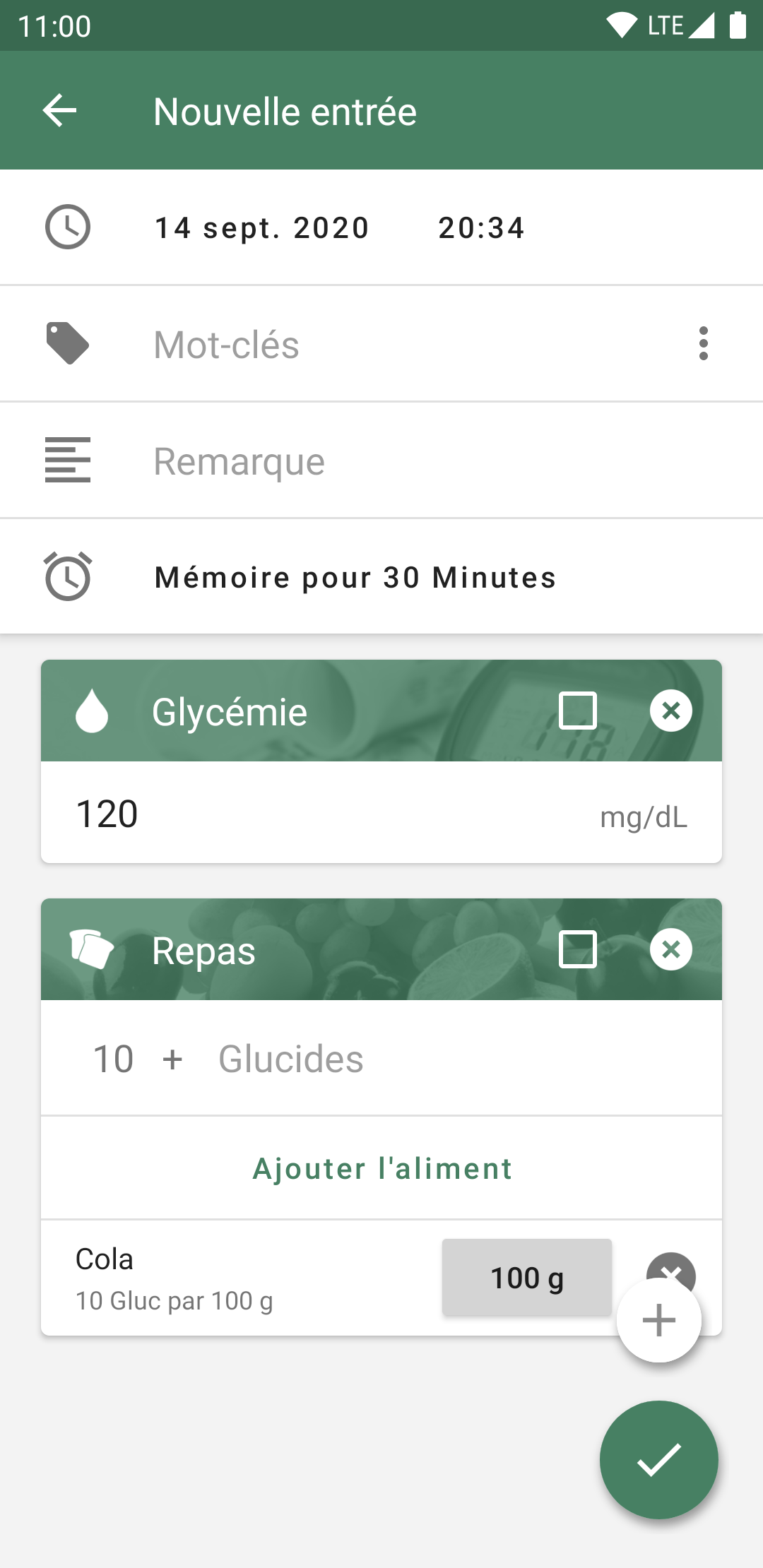Open the plus floating button

658,1320
